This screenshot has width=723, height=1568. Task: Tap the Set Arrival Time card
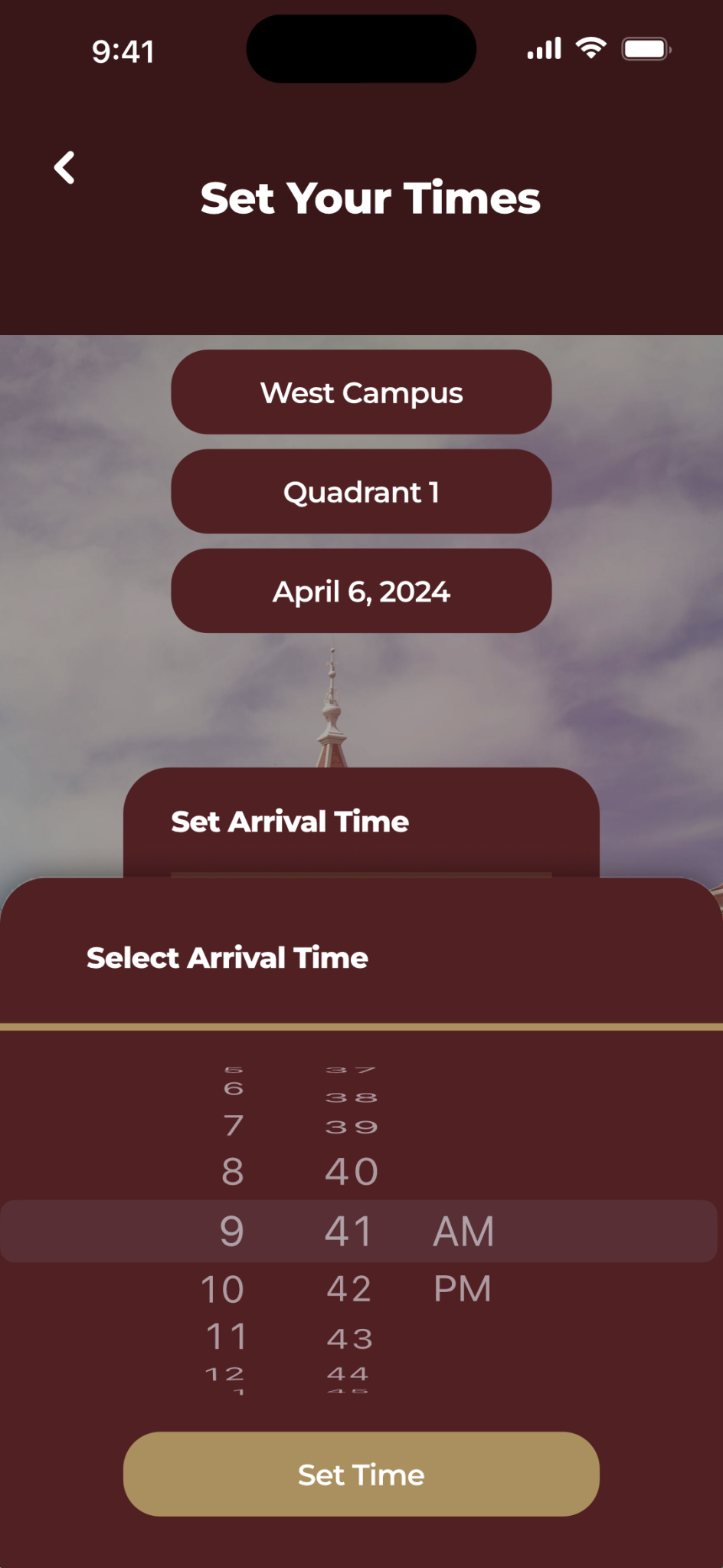tap(361, 822)
